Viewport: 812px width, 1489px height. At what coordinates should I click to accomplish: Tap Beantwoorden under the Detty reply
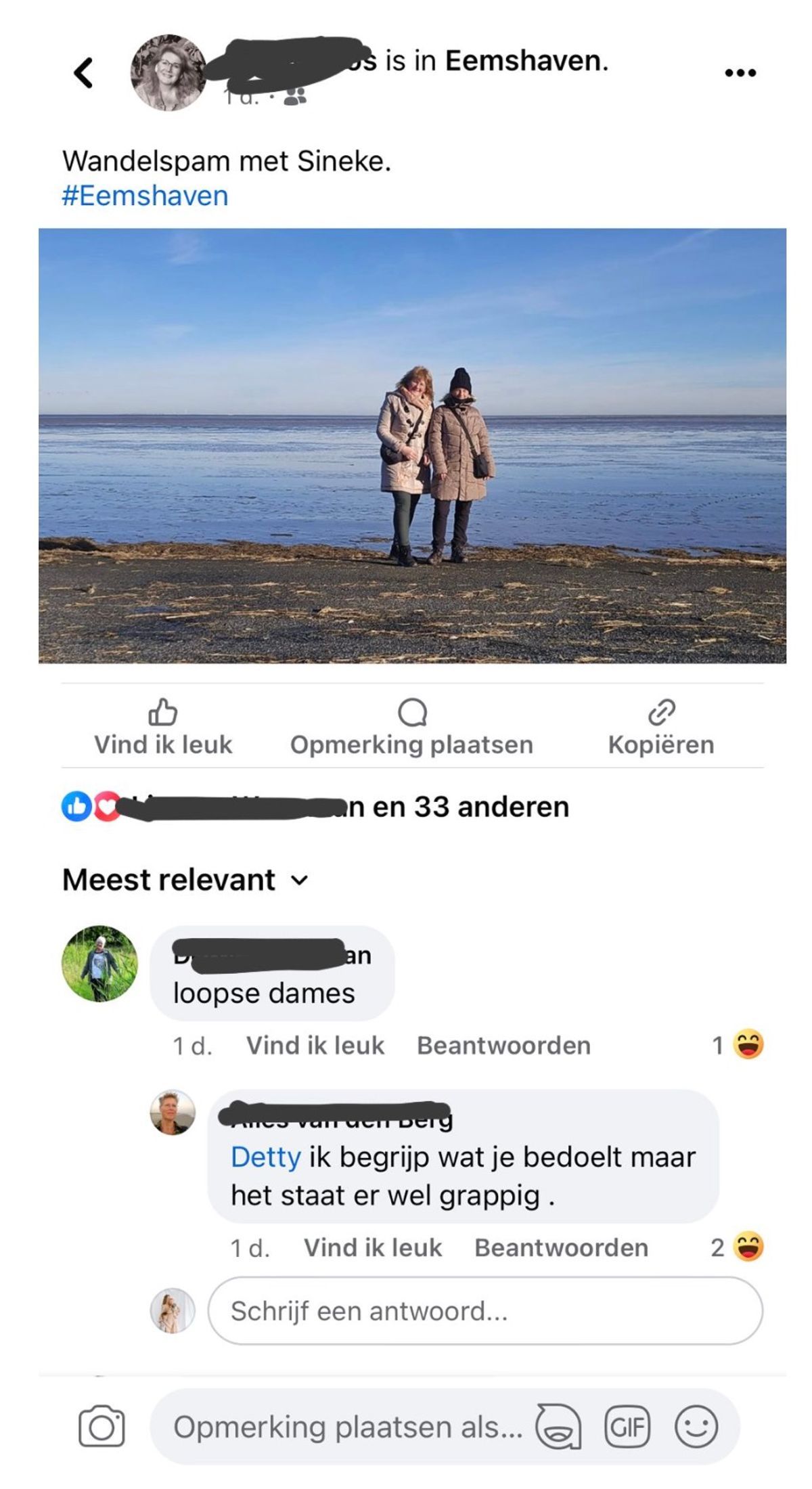561,1247
